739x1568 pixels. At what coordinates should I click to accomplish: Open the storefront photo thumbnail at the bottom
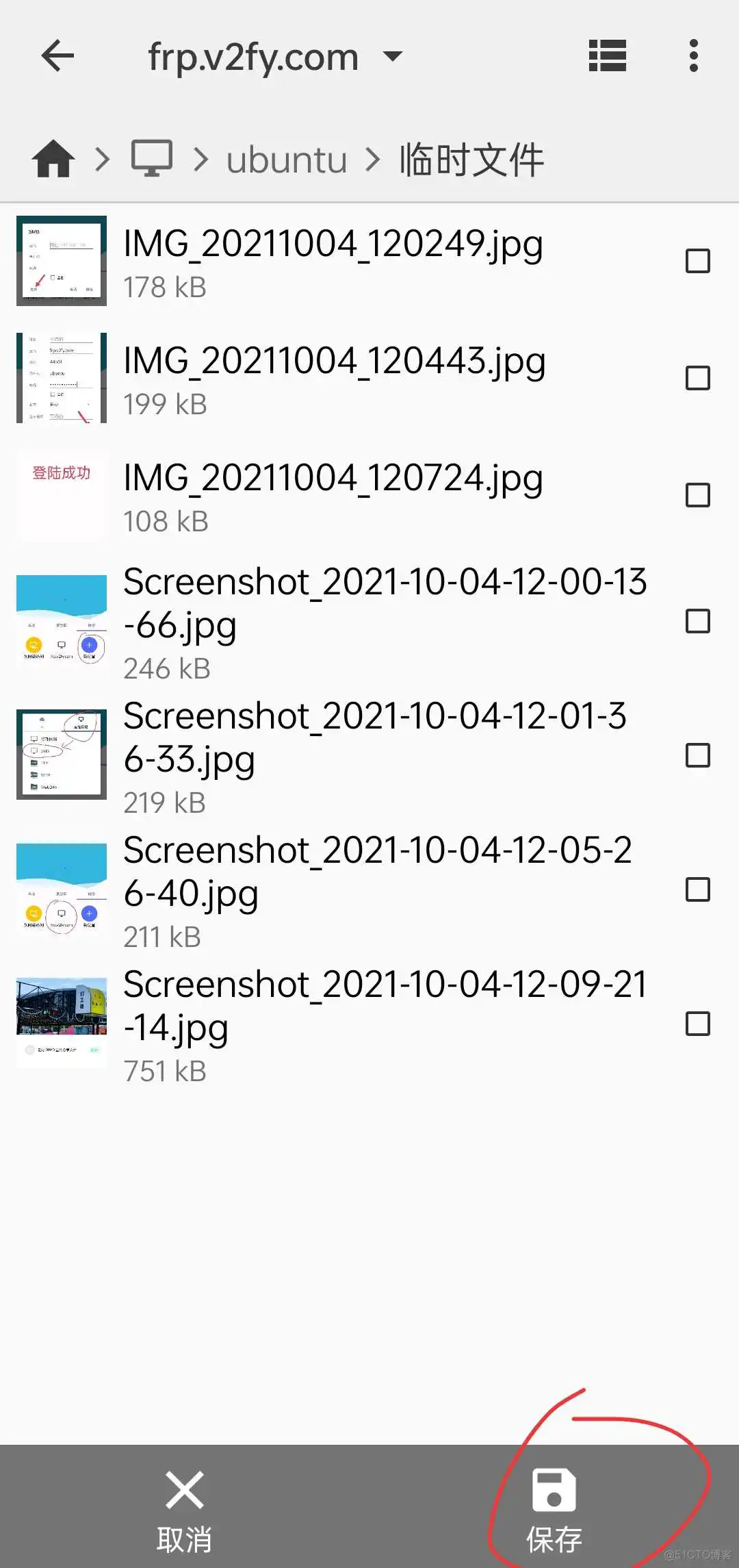click(60, 1020)
